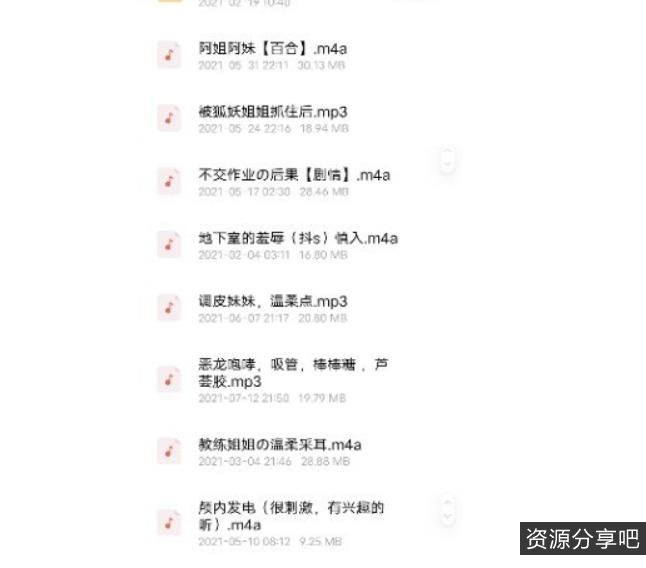Select 不交作业の后果【剧情】.m4a file
The image size is (646, 568).
(293, 175)
